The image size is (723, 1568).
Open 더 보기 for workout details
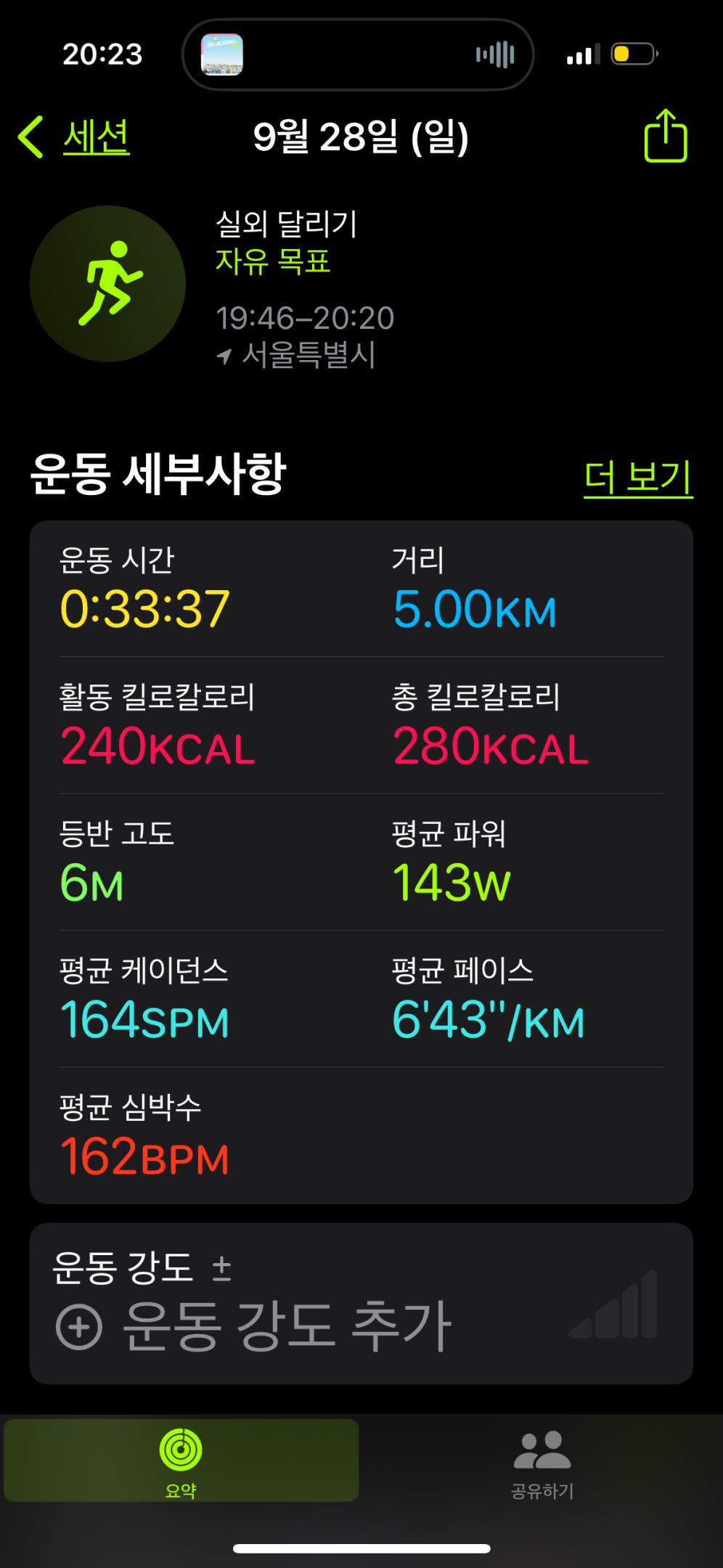click(638, 477)
